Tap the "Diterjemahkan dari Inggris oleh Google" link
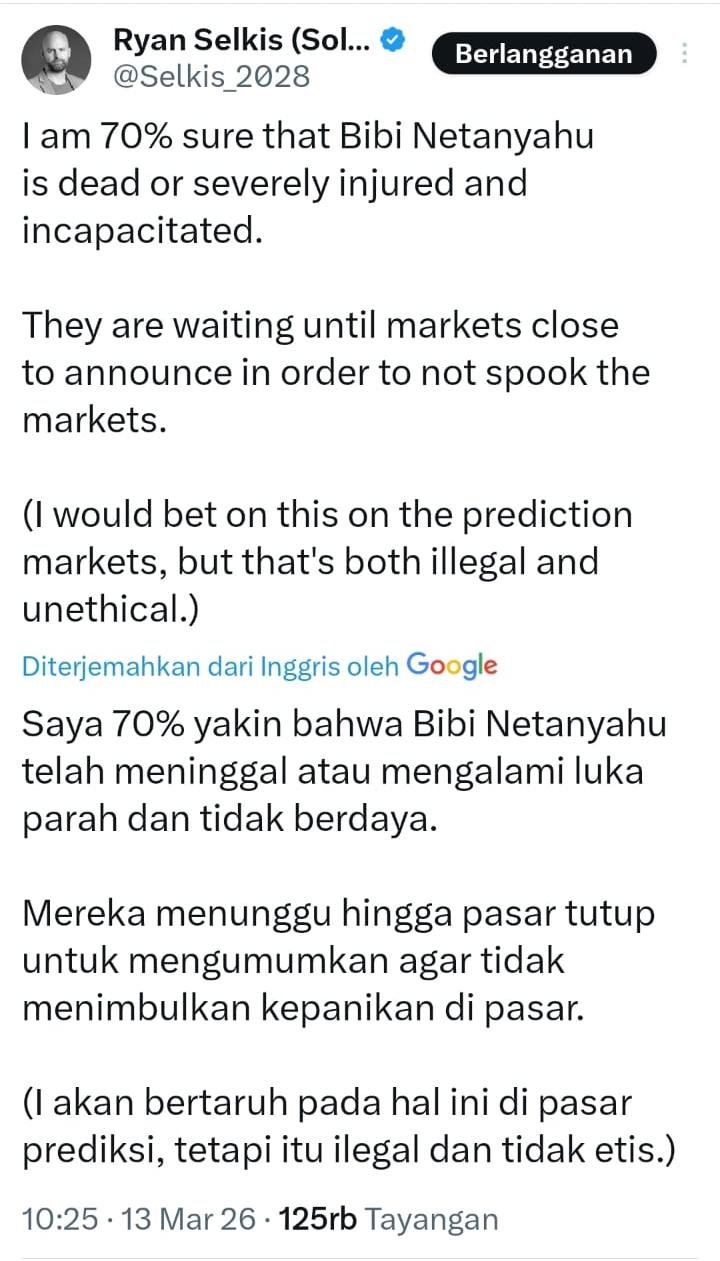 click(260, 665)
